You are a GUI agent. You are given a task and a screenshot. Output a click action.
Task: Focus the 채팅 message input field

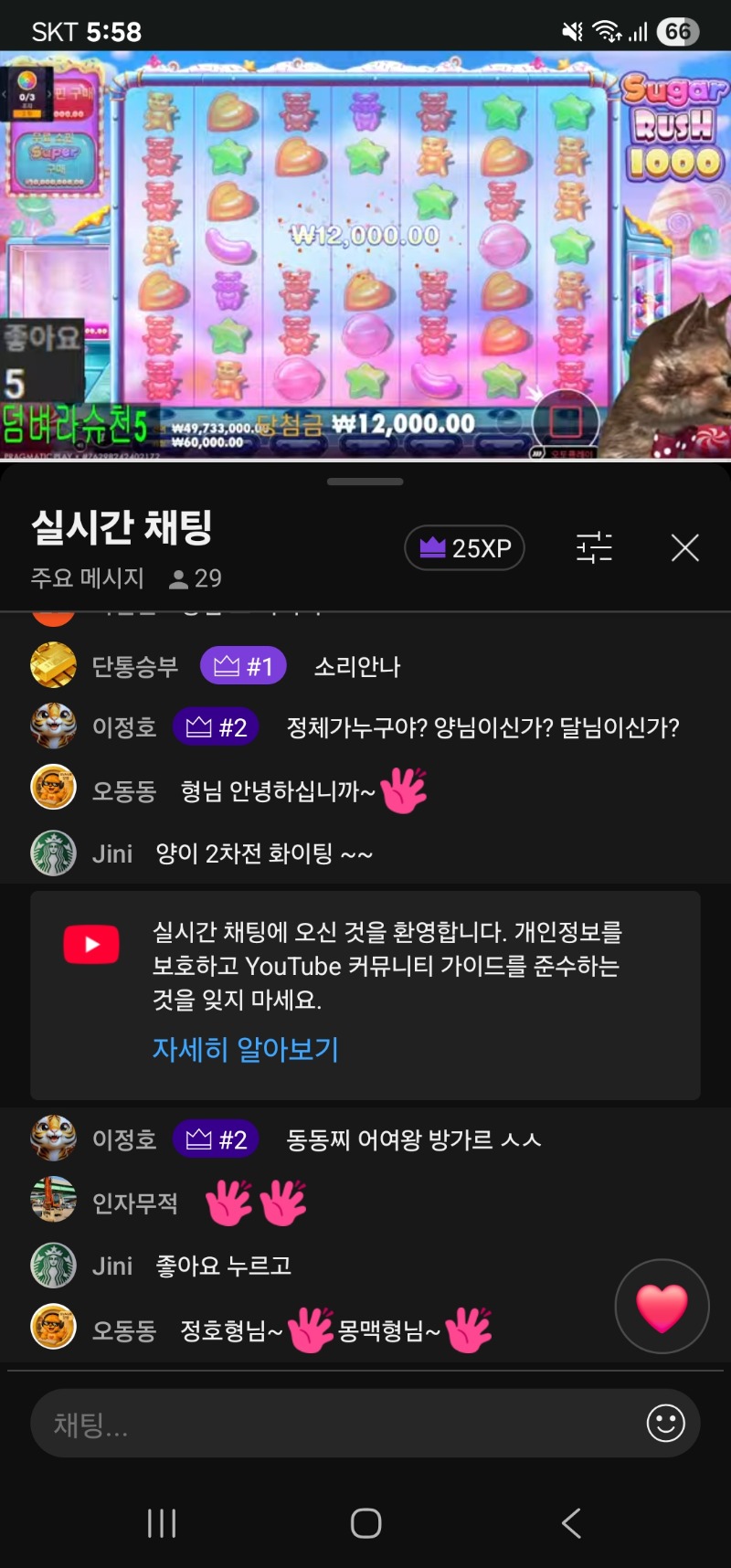[x=338, y=1424]
